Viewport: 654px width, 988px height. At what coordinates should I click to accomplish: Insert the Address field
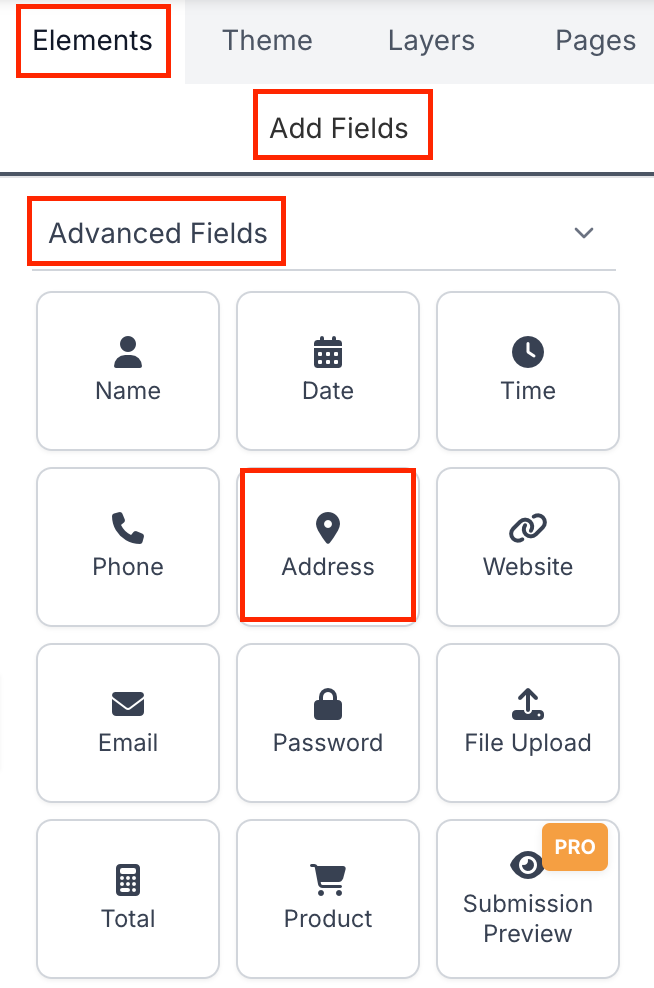[328, 547]
